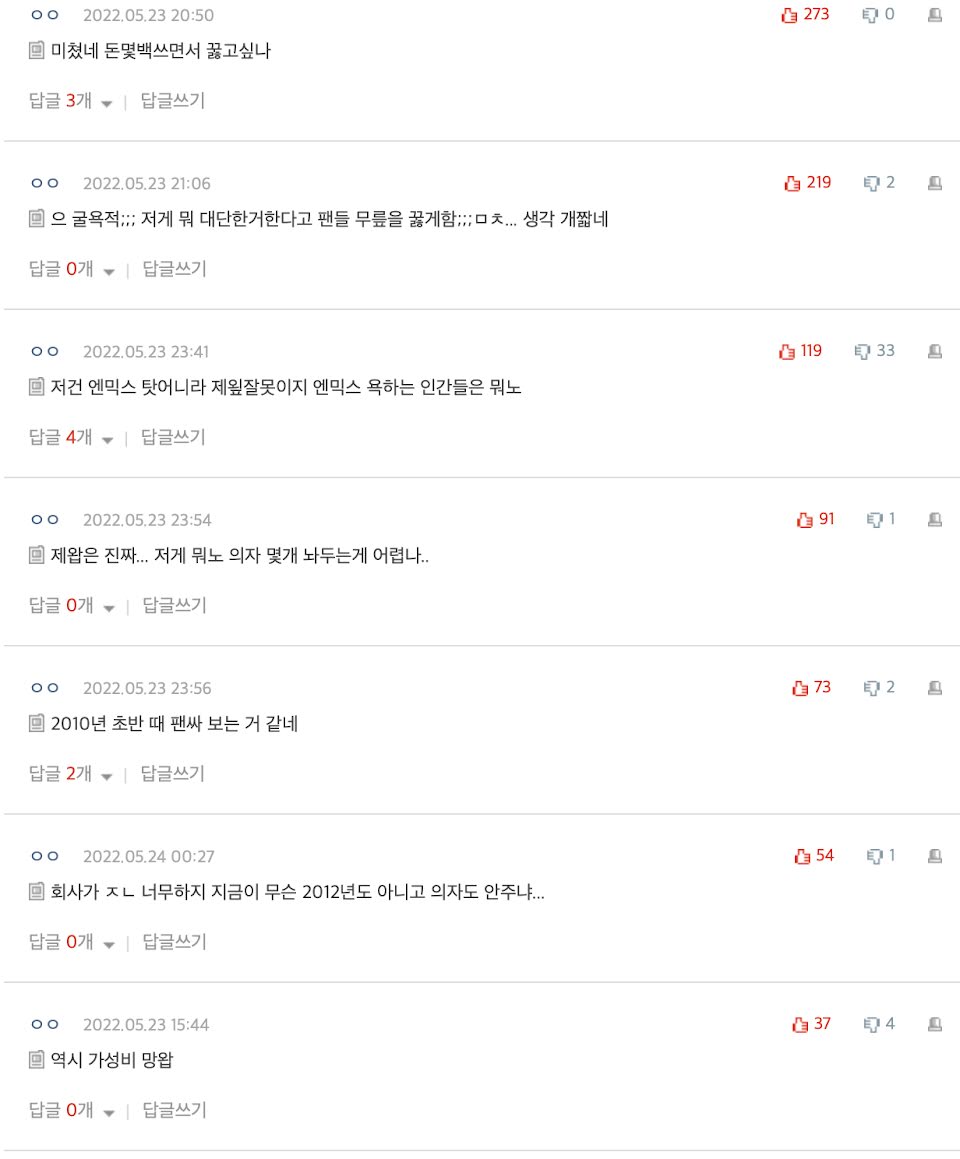Screen dimensions: 960x1159
Task: Expand the 4 replies under the 23:41 comment
Action: [70, 437]
